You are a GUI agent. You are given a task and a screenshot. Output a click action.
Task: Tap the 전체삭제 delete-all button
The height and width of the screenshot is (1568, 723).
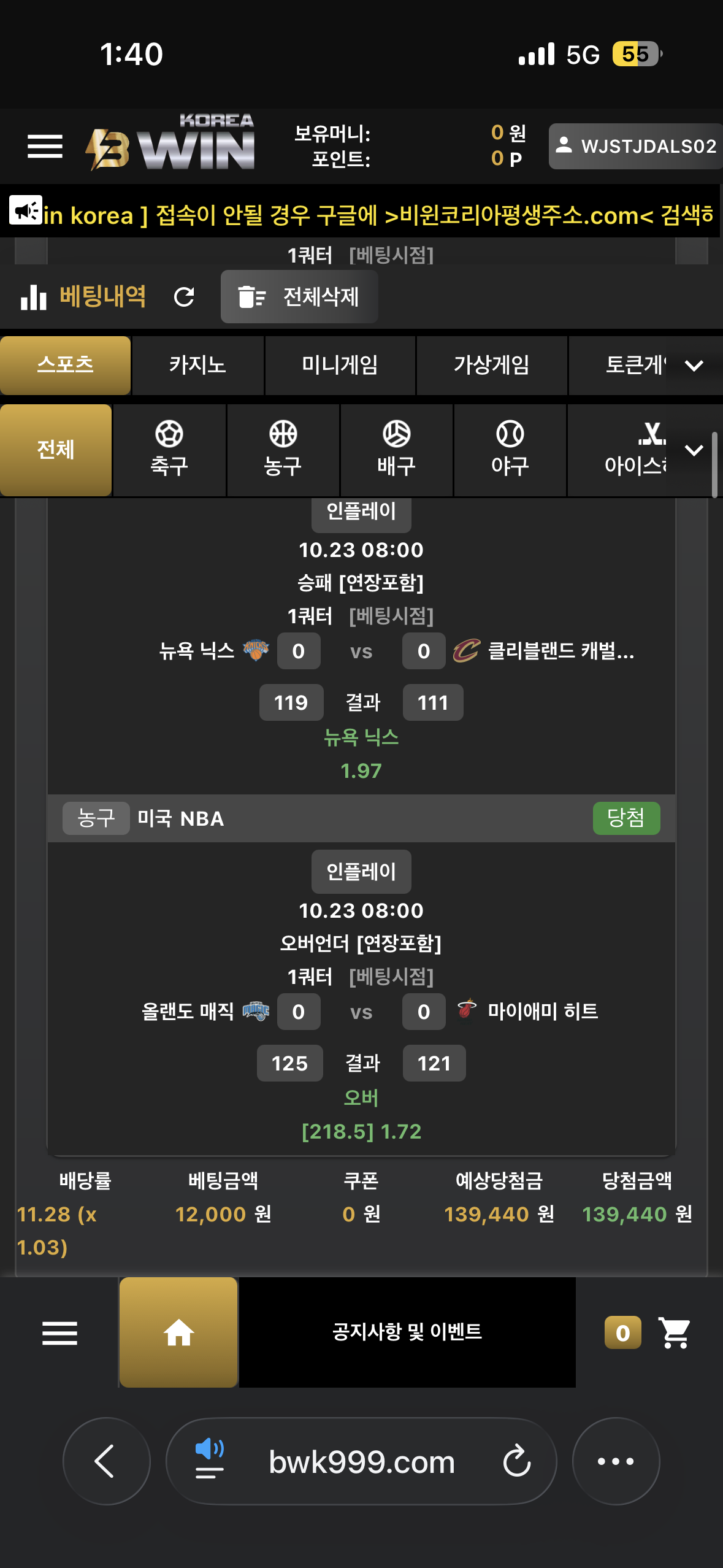299,297
